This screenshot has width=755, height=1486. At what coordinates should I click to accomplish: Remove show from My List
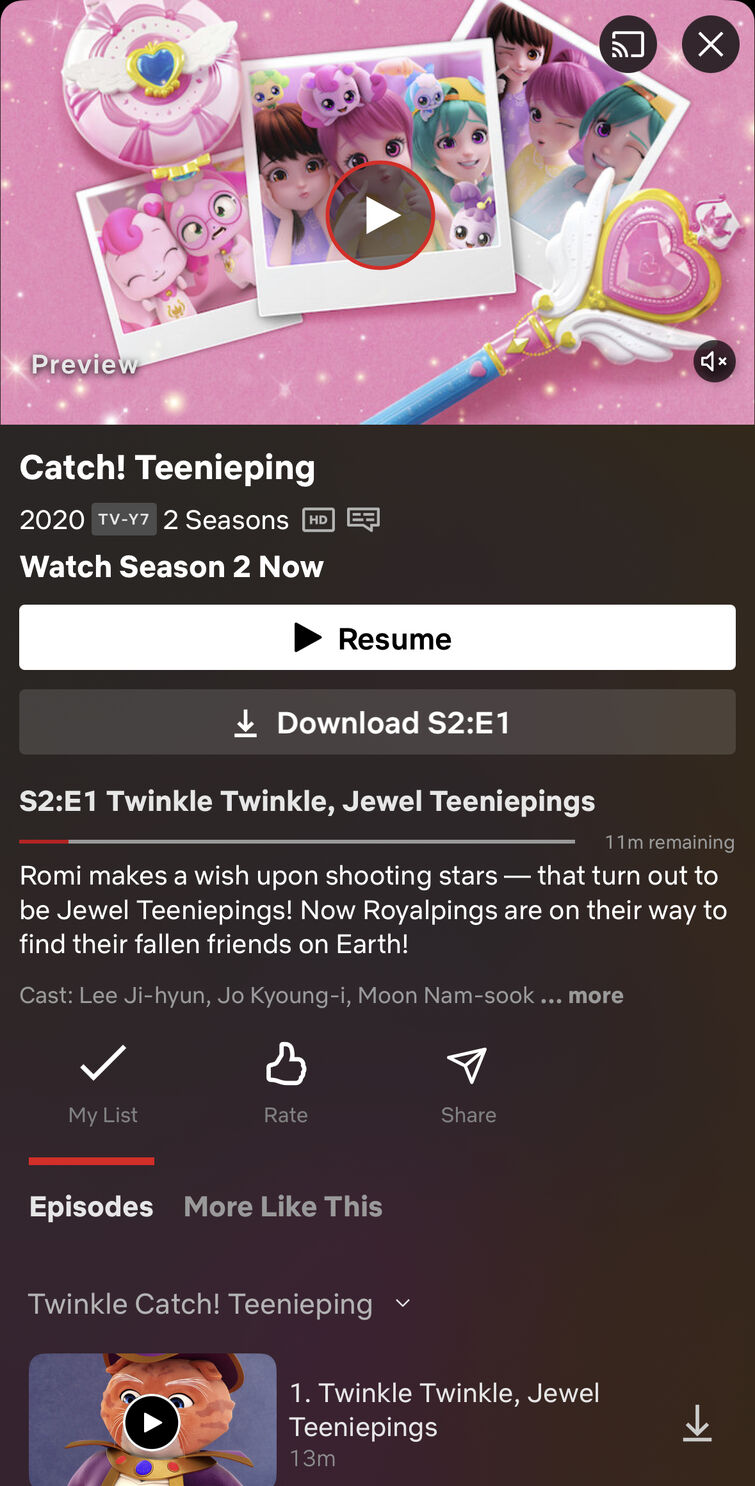point(103,1085)
